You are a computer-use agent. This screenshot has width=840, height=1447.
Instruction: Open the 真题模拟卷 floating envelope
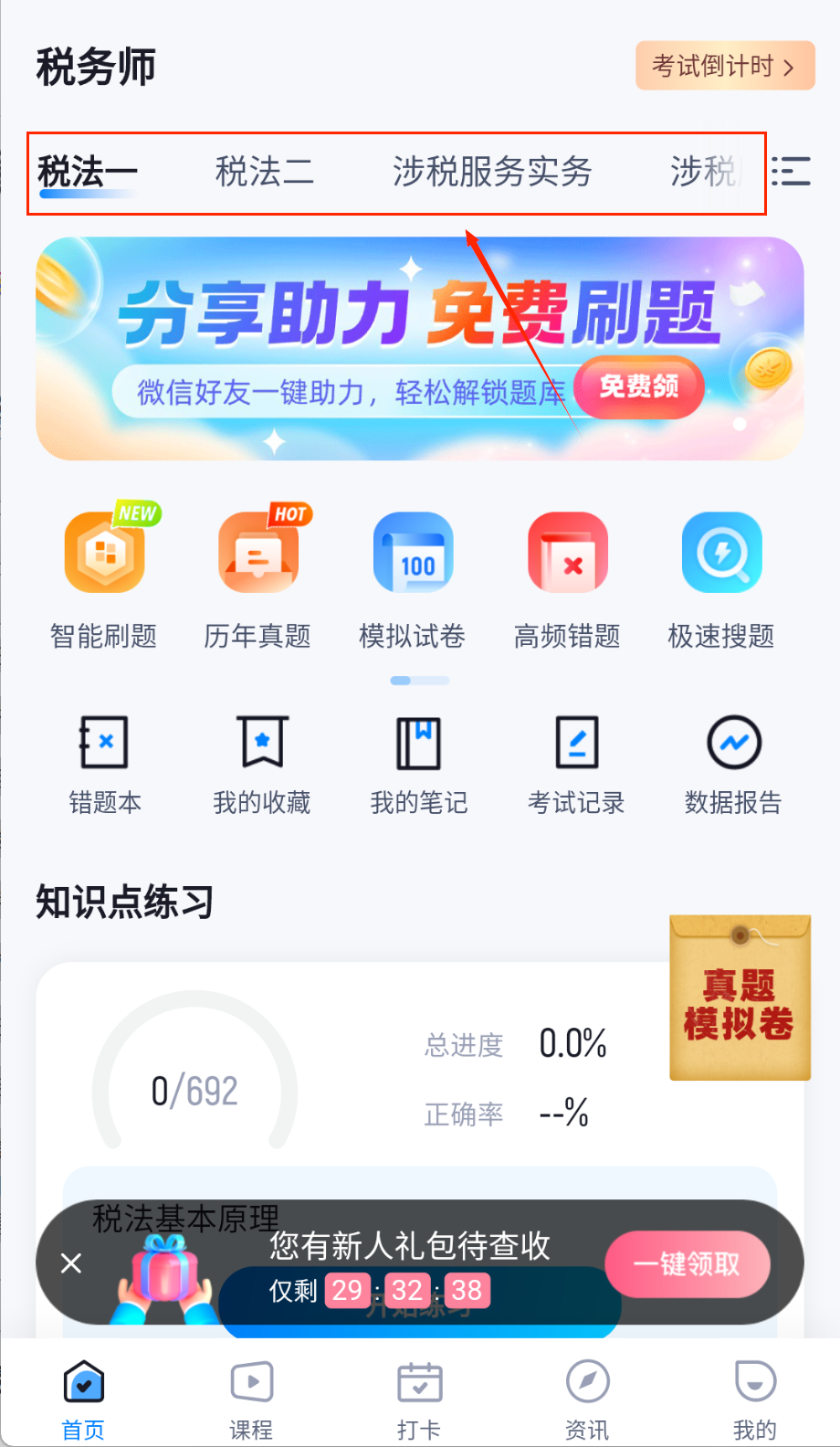pyautogui.click(x=740, y=998)
